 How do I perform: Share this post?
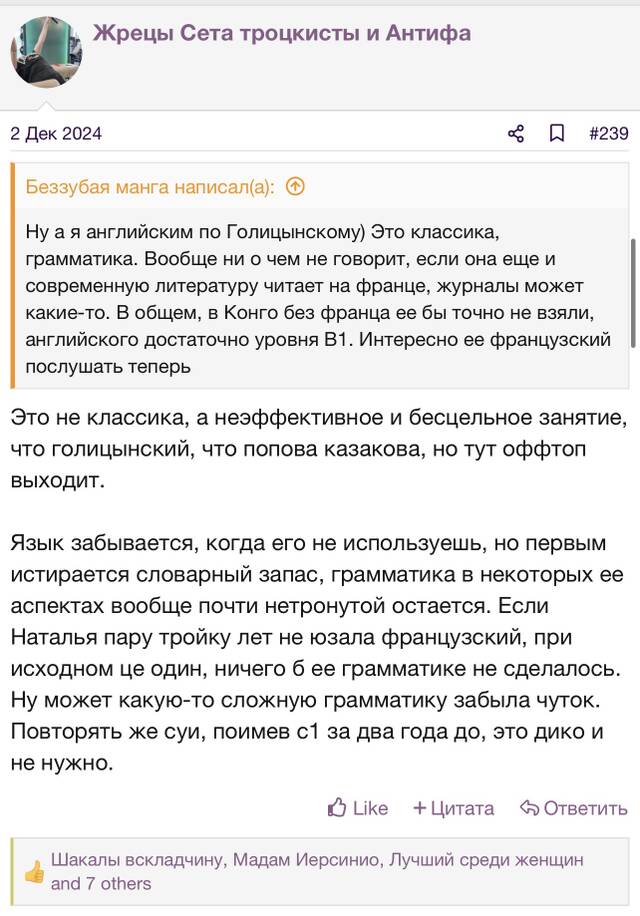516,134
